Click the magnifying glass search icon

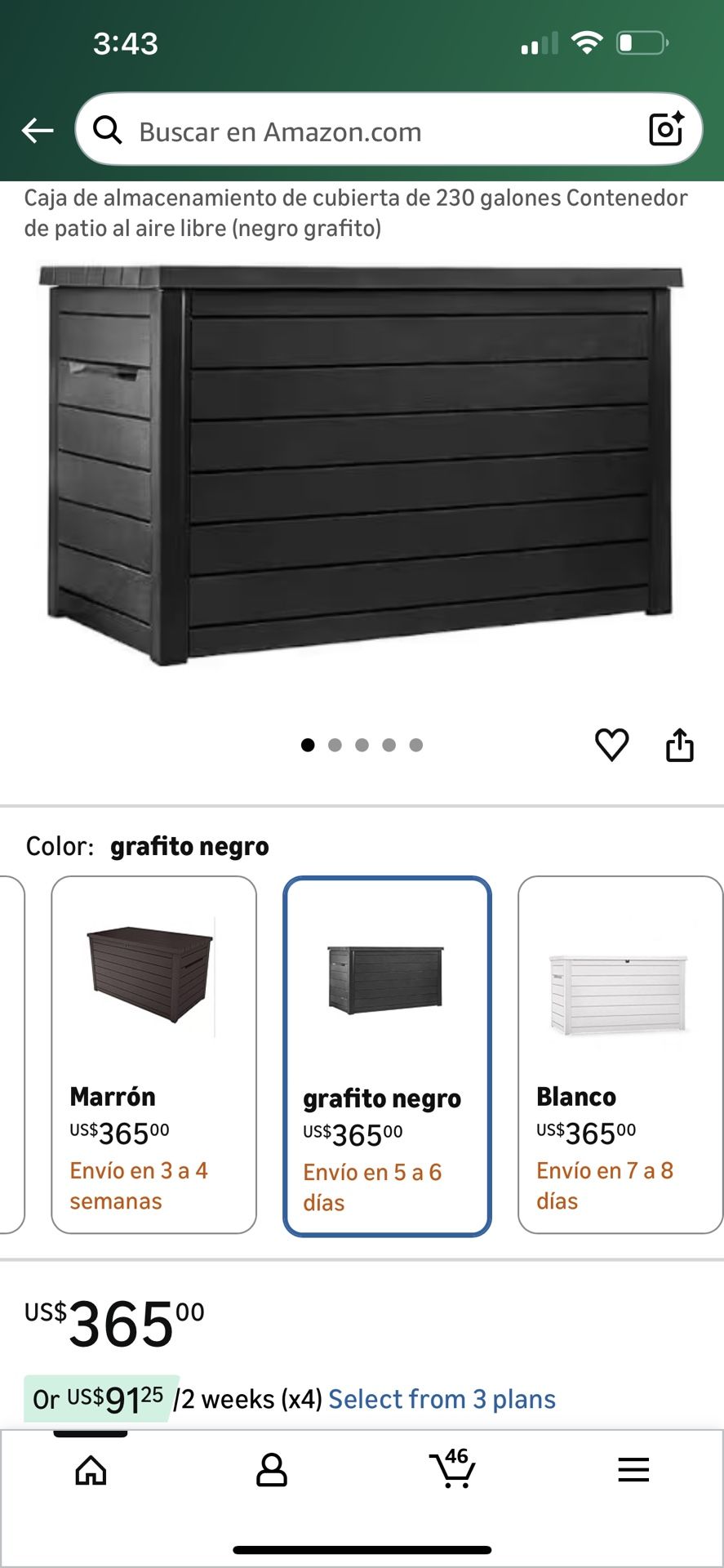tap(107, 131)
